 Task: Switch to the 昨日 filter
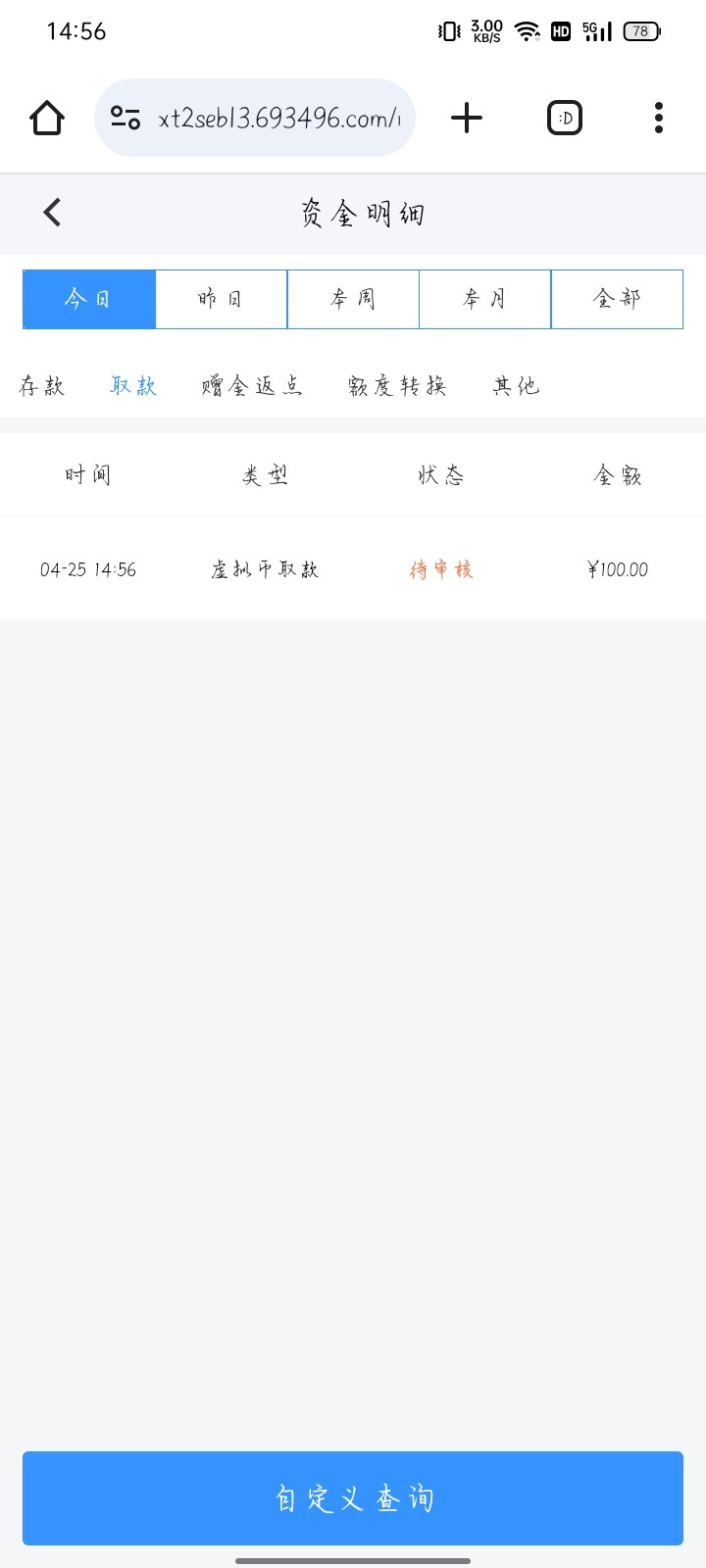[222, 299]
